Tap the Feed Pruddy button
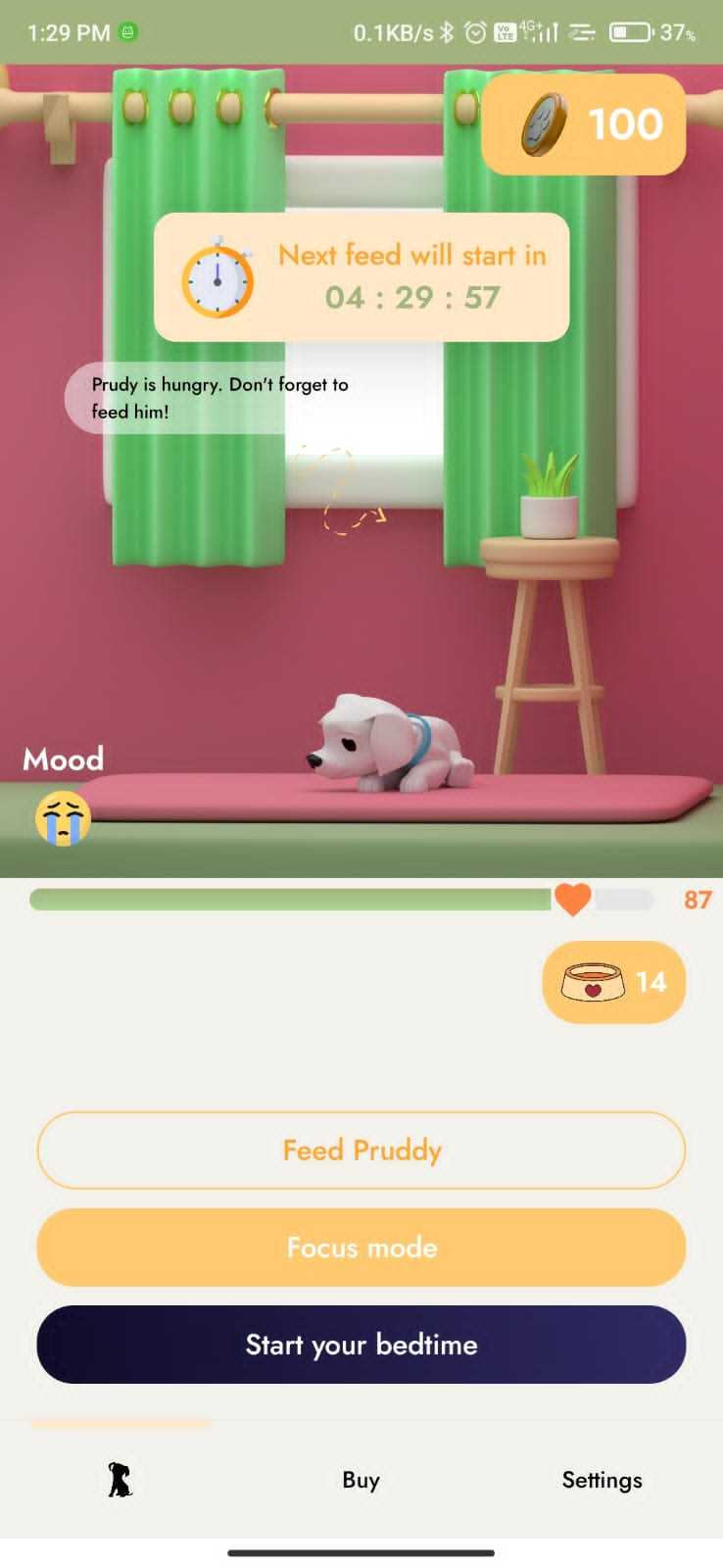 361,1150
